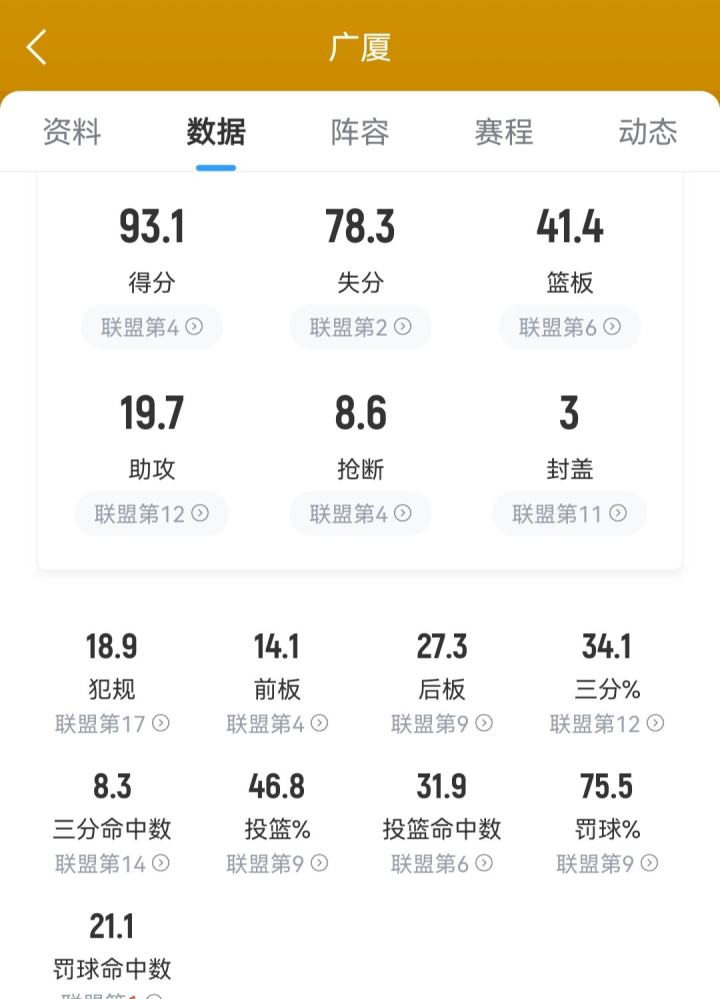Open the 联盟第17 ranking under 犯规
Viewport: 720px width, 999px height.
(x=112, y=724)
